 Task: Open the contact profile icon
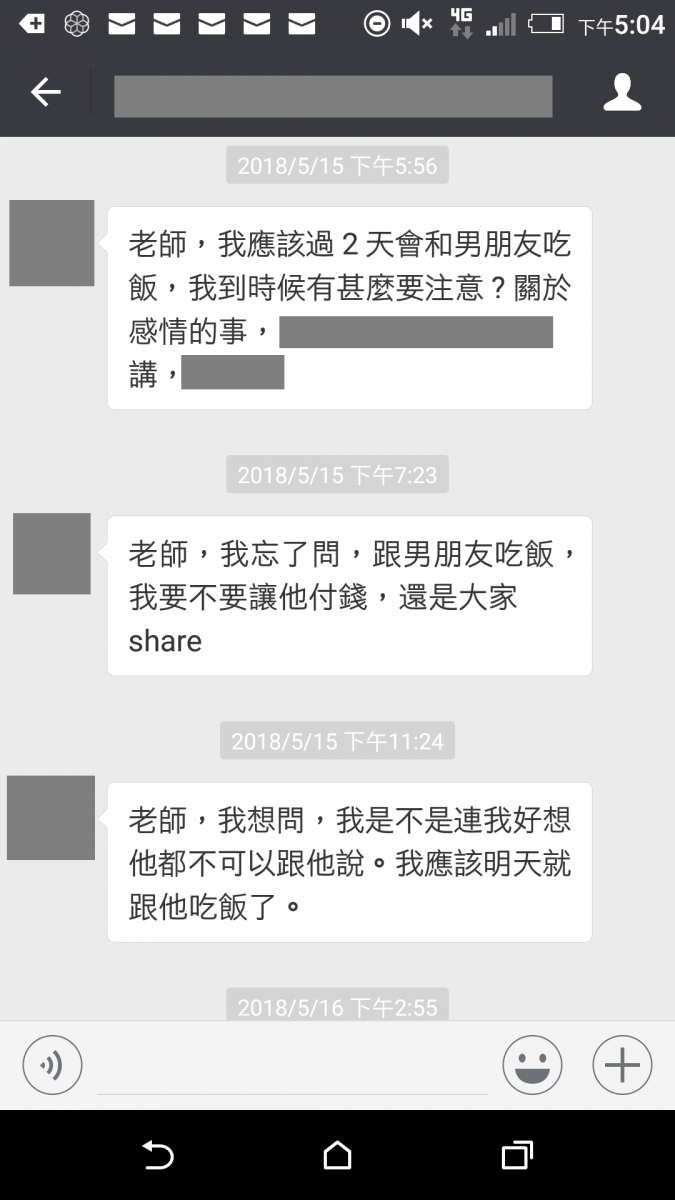click(621, 93)
